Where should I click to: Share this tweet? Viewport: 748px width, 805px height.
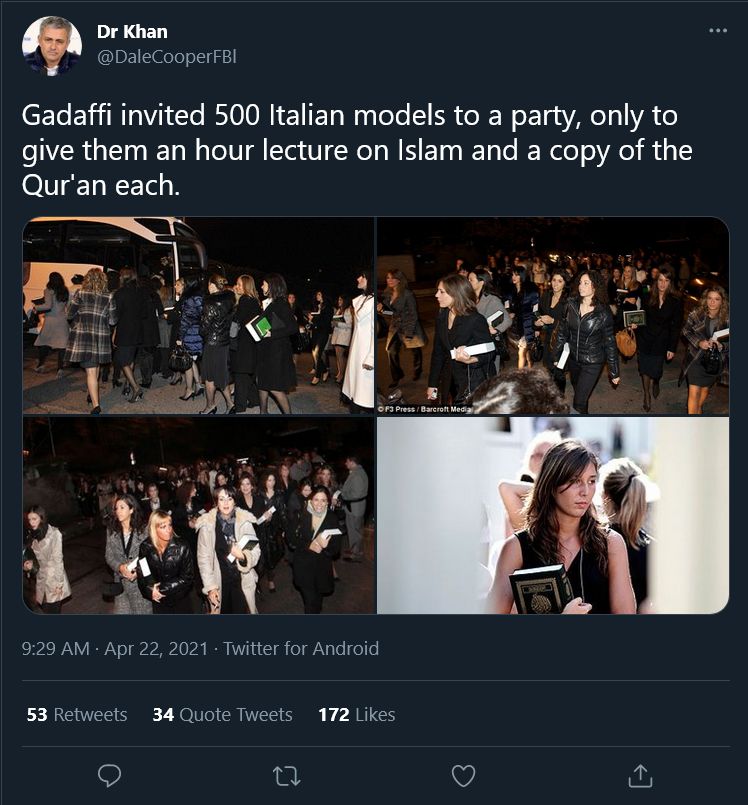point(639,775)
